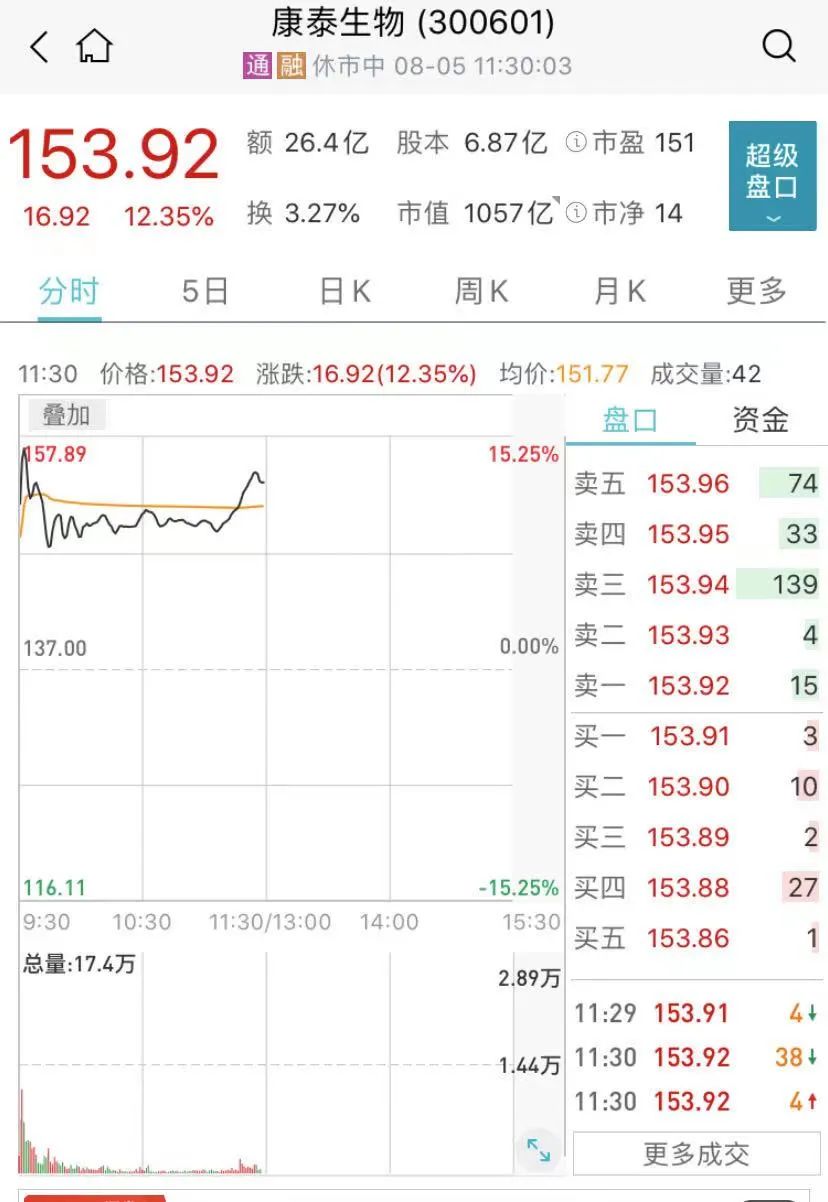Viewport: 828px width, 1202px height.
Task: Tap the 叠加 overlay button
Action: coord(65,414)
